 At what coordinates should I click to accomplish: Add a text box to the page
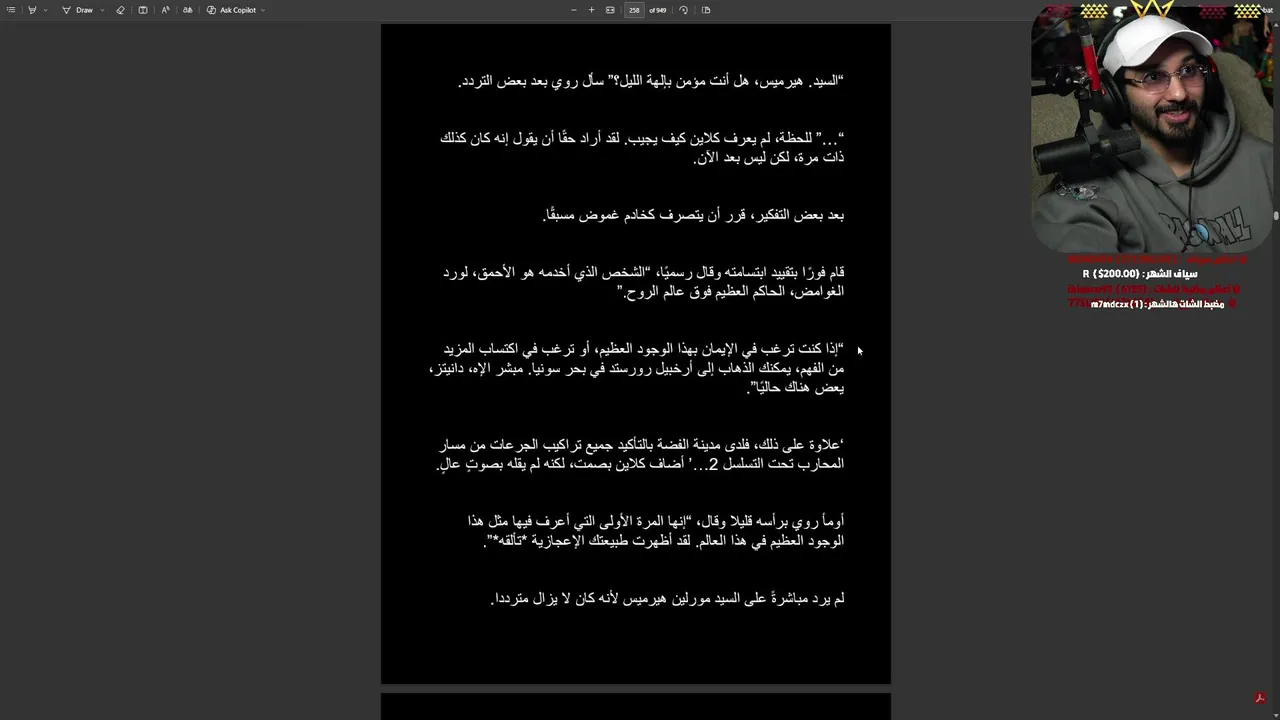(x=142, y=10)
